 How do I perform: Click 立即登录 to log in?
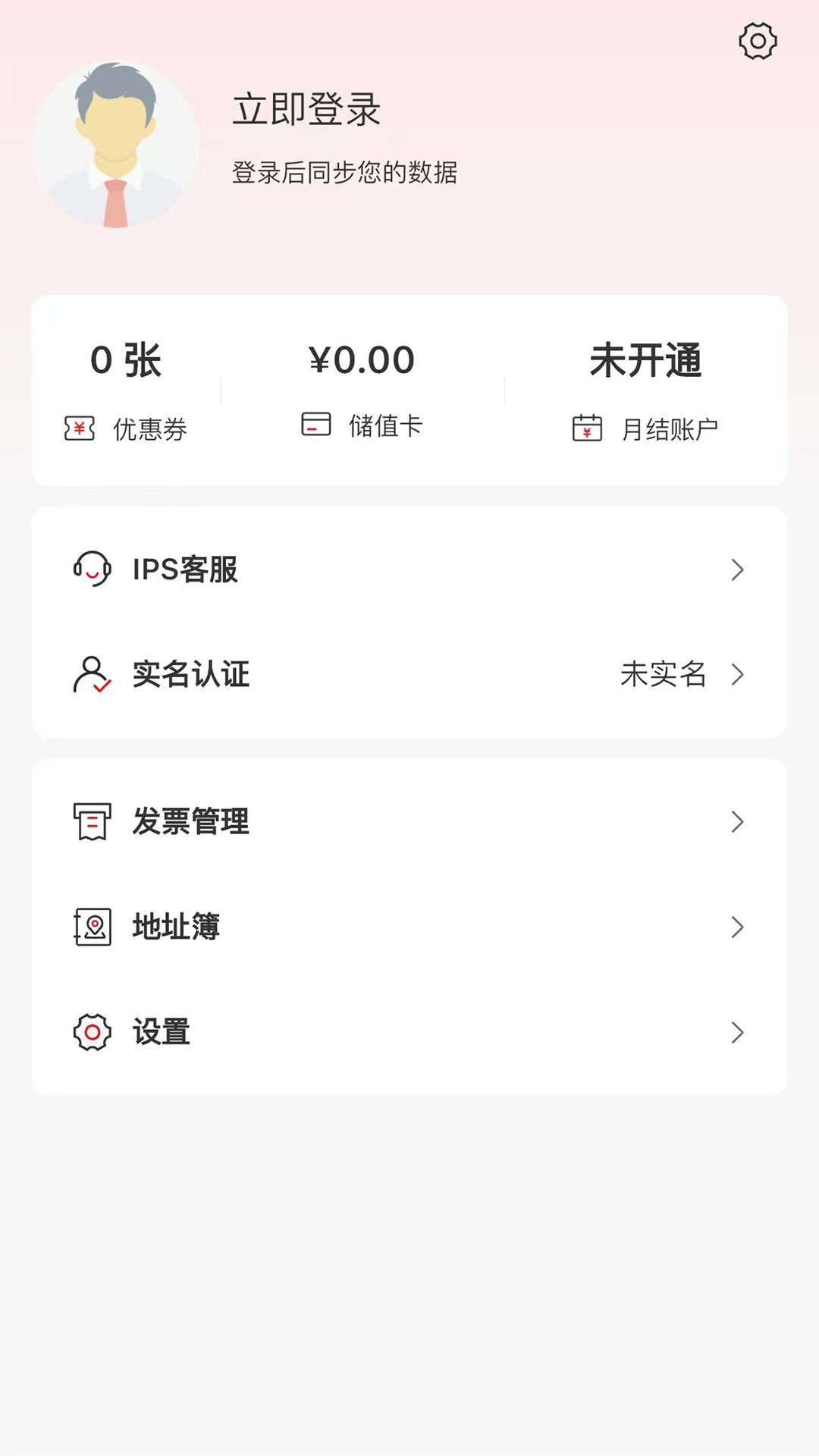pos(307,108)
